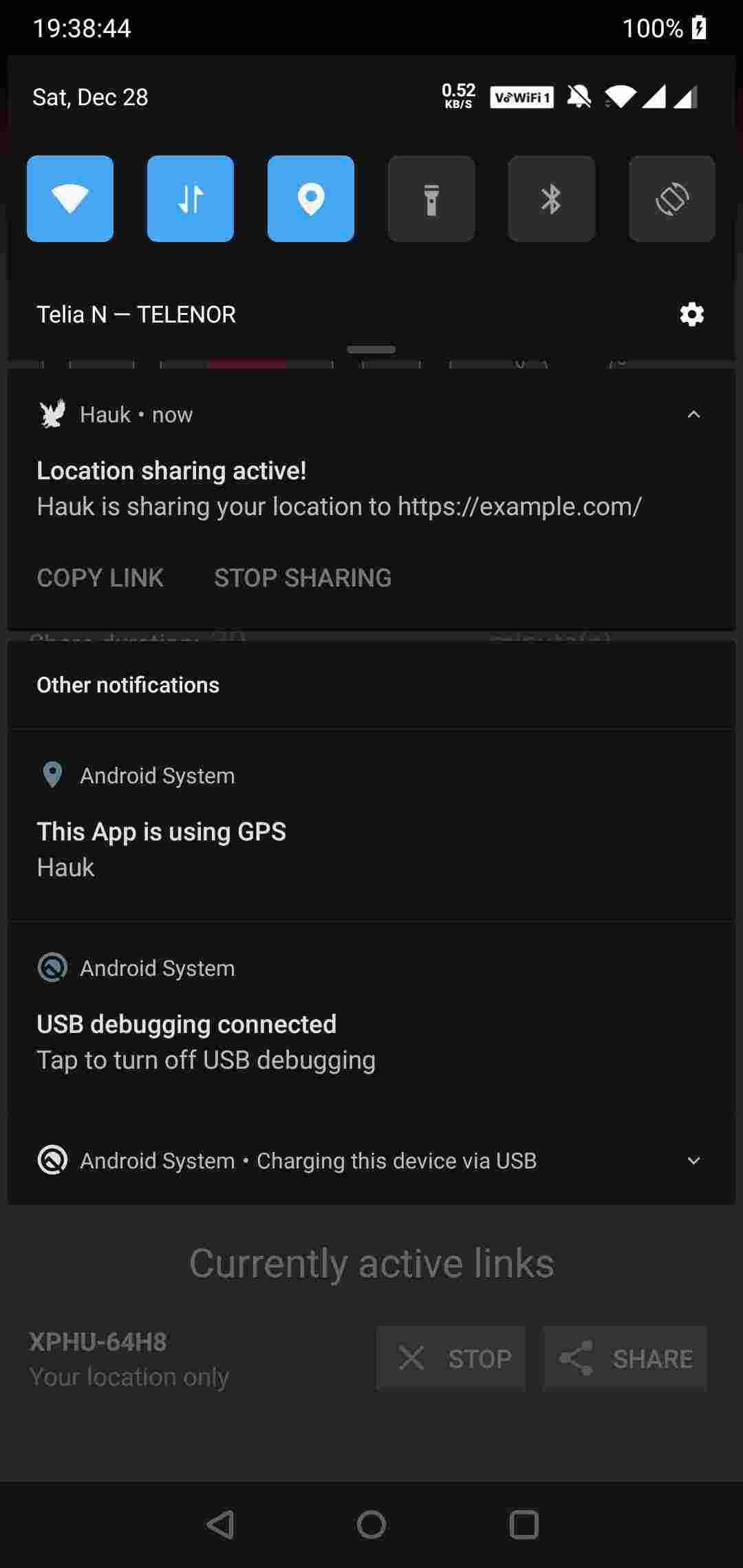This screenshot has height=1568, width=743.
Task: Open the Hauk app notification icon
Action: click(x=52, y=413)
